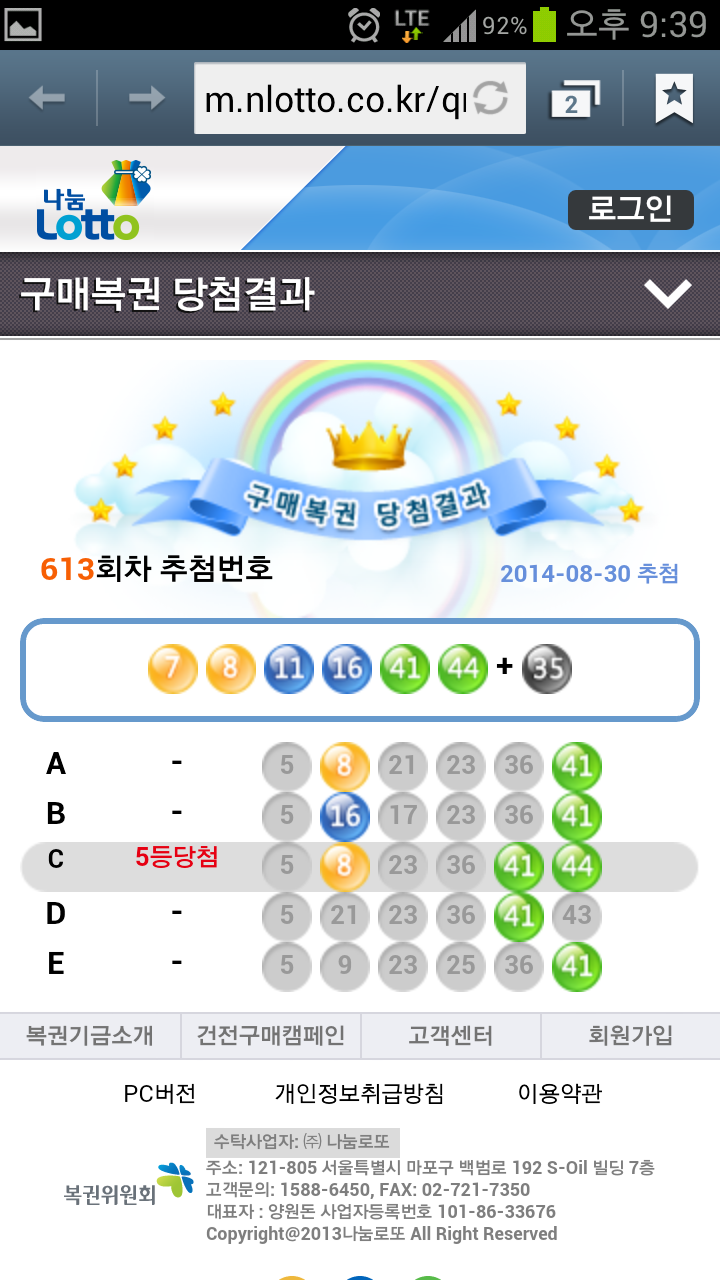Reload the current page
Screen dimensions: 720x1280
(x=491, y=98)
